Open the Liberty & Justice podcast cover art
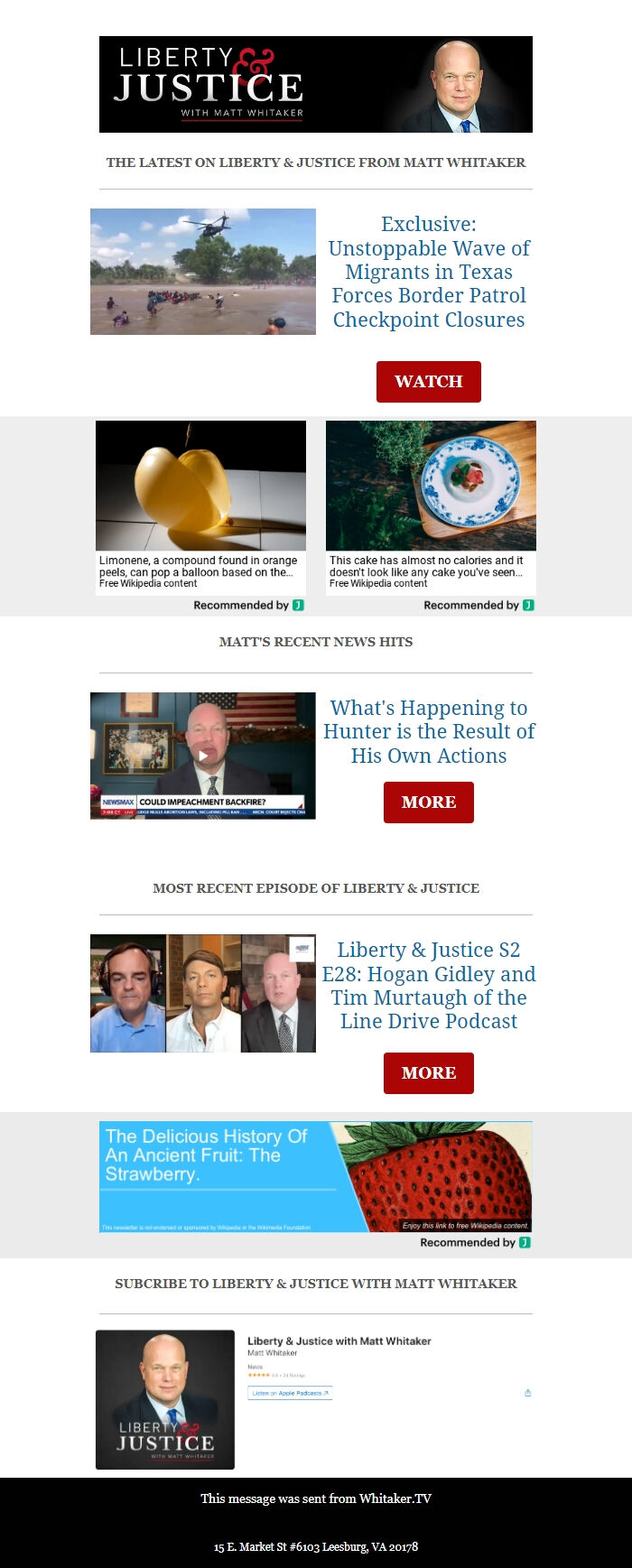This screenshot has height=1568, width=632. [165, 1399]
